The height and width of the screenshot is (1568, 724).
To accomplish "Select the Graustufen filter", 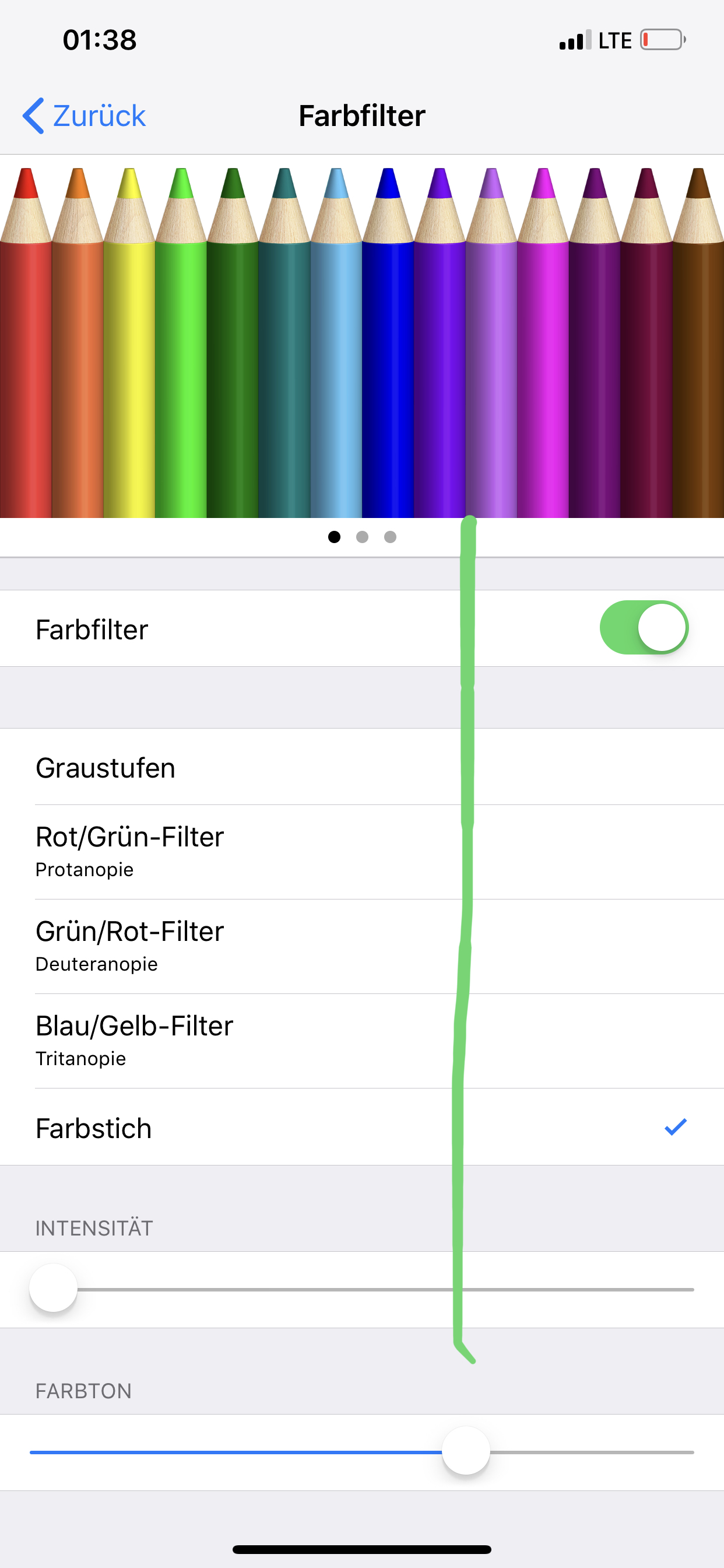I will tap(362, 767).
